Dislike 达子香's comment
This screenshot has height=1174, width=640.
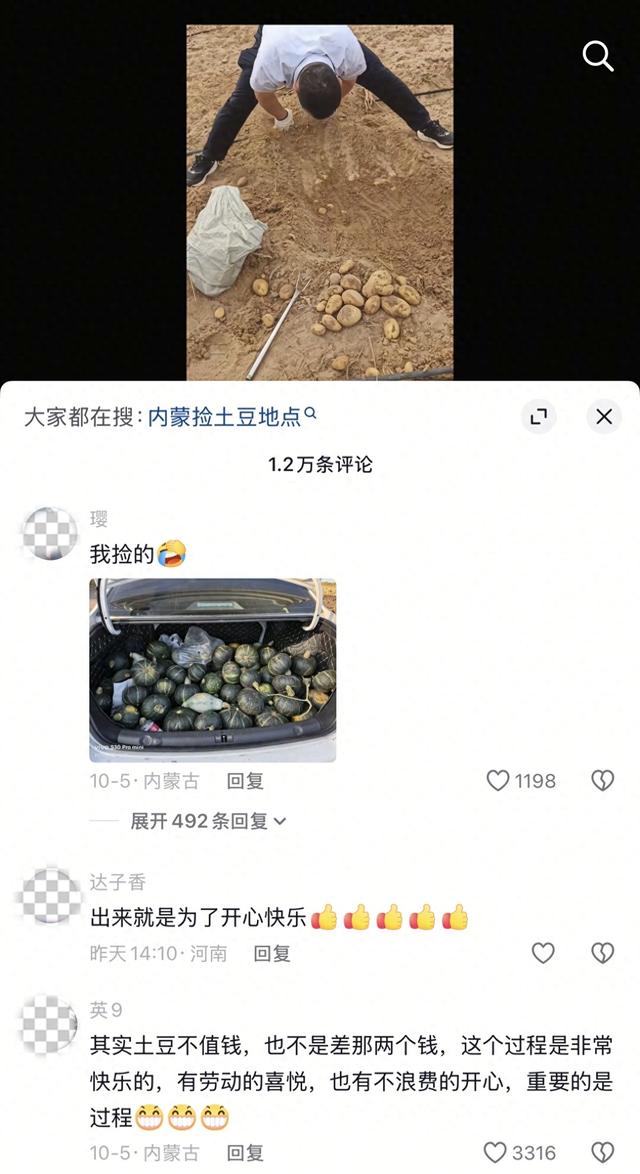(x=602, y=953)
